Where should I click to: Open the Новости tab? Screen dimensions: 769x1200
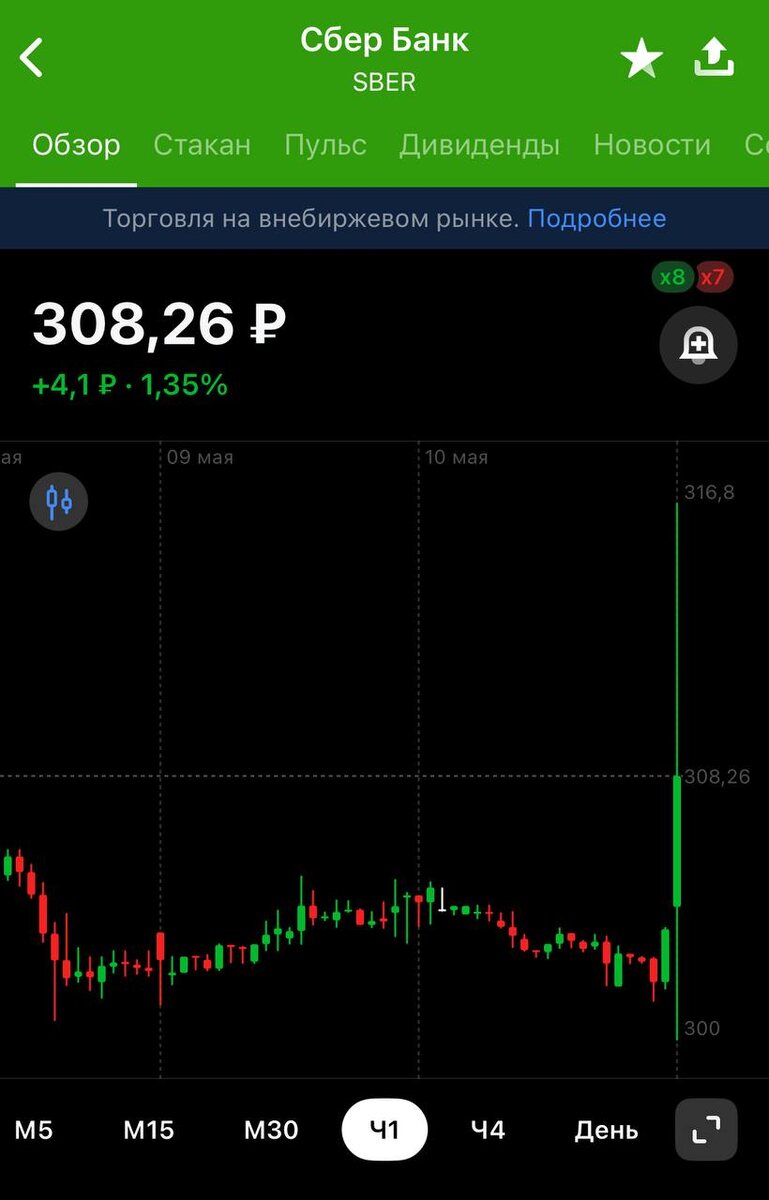click(652, 145)
